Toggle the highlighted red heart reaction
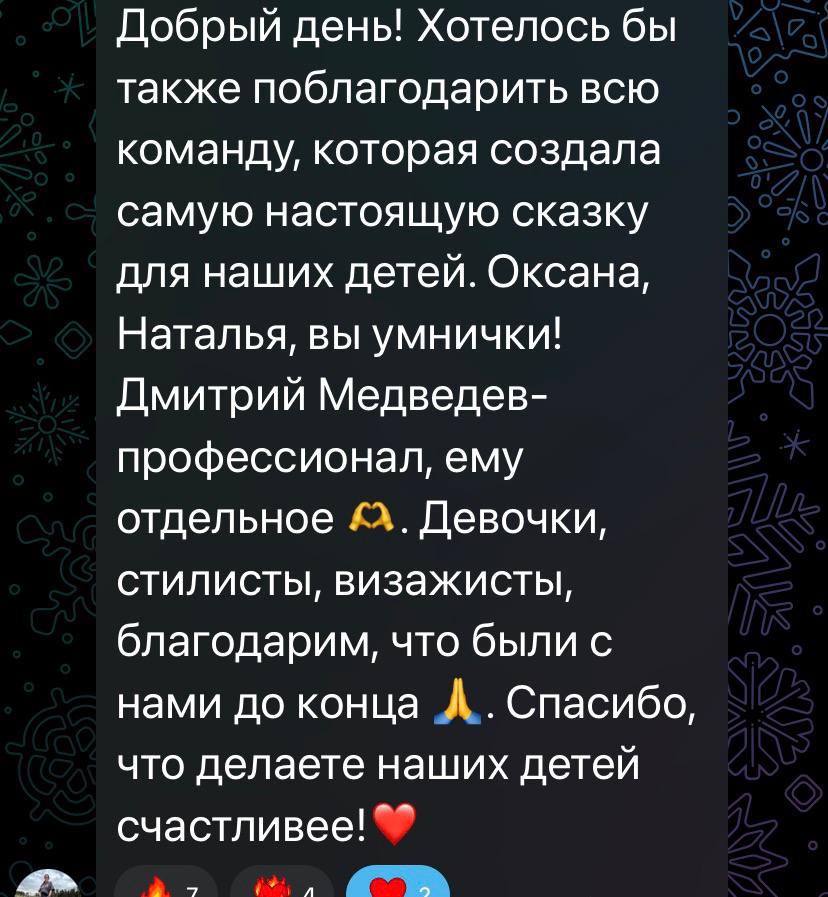This screenshot has width=828, height=897. 398,884
